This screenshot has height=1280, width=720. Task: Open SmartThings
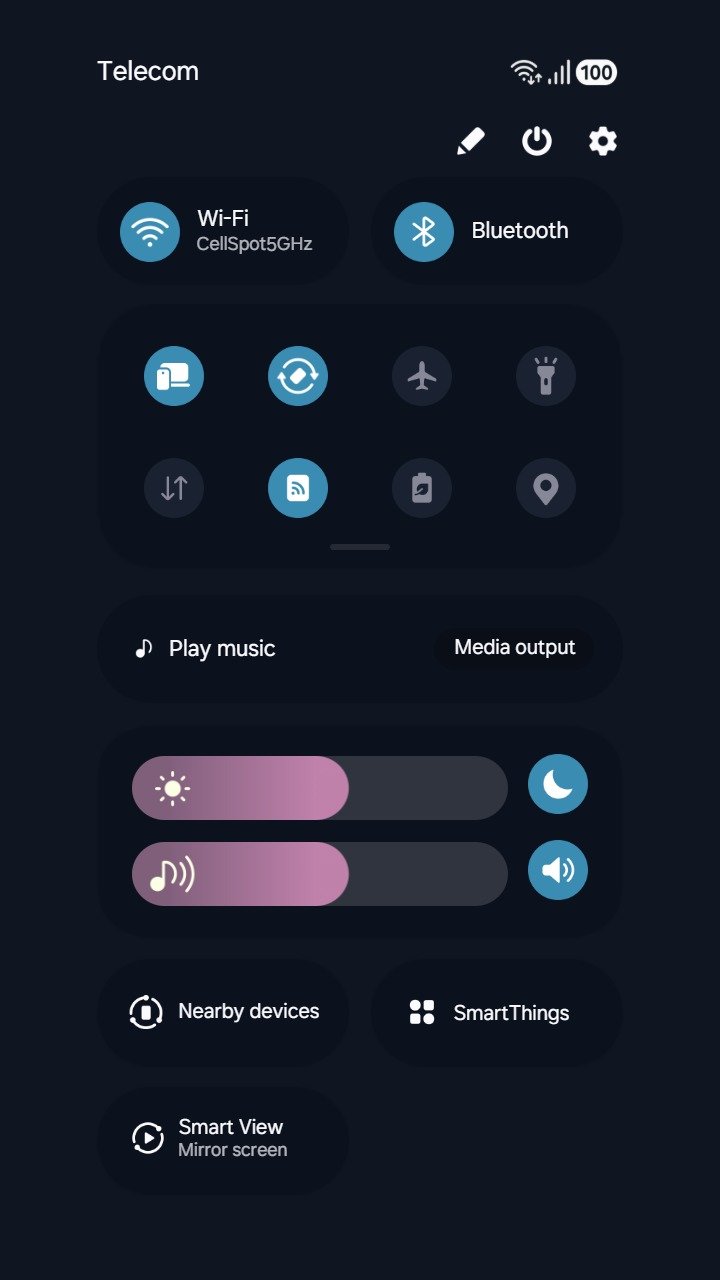point(497,1012)
